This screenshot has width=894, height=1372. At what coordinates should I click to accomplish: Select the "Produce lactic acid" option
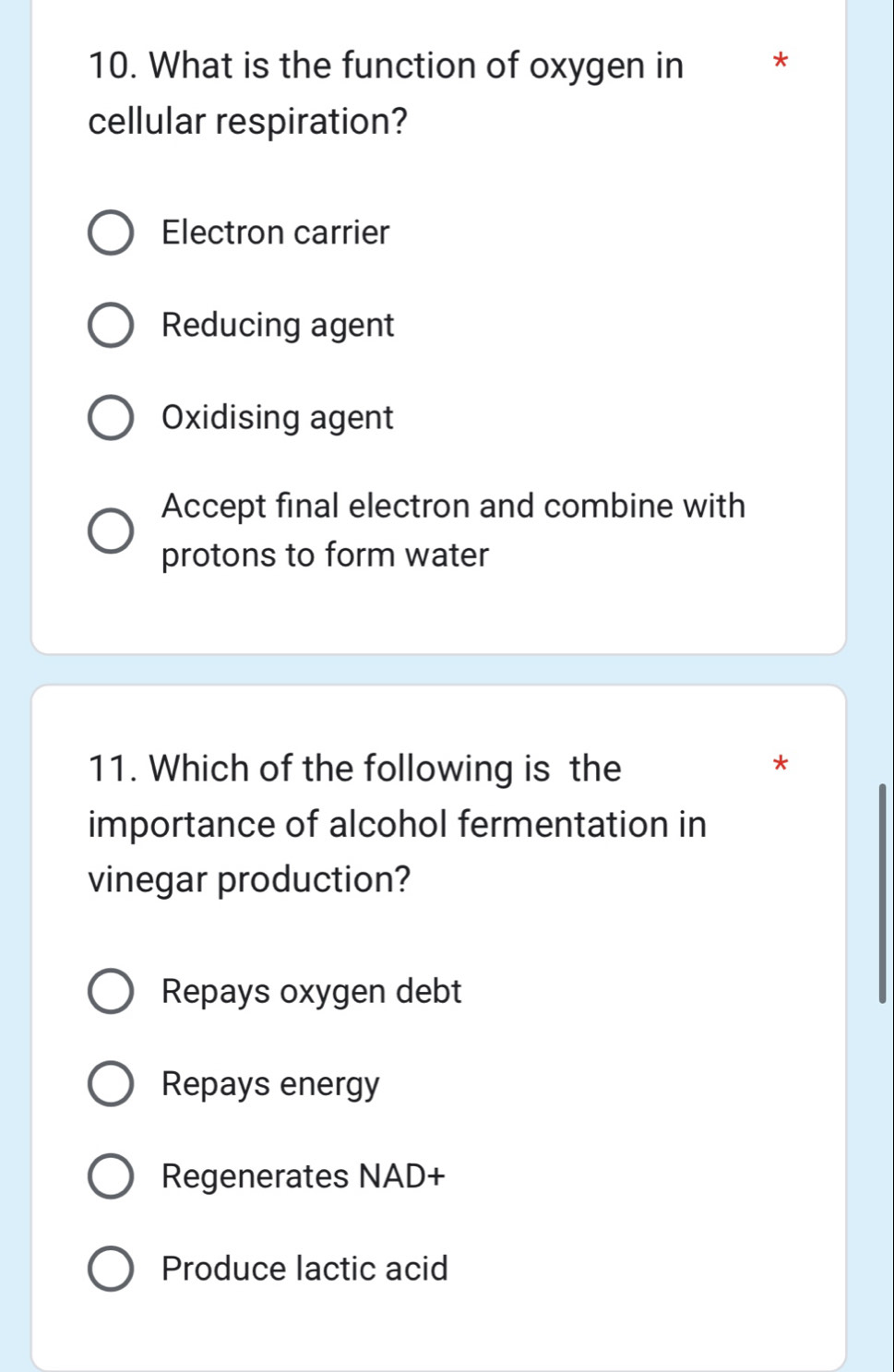point(110,1269)
